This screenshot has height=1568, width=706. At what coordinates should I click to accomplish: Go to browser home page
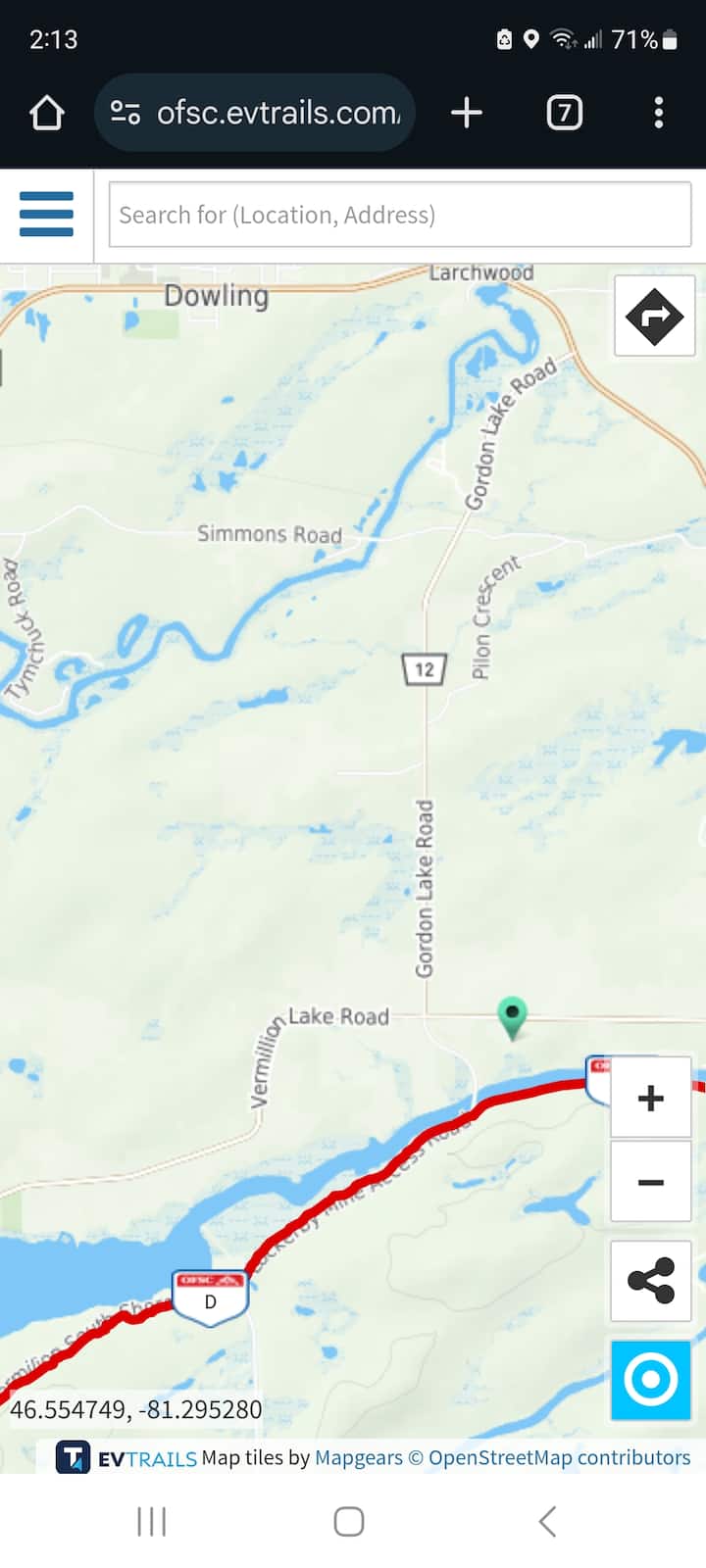click(47, 113)
